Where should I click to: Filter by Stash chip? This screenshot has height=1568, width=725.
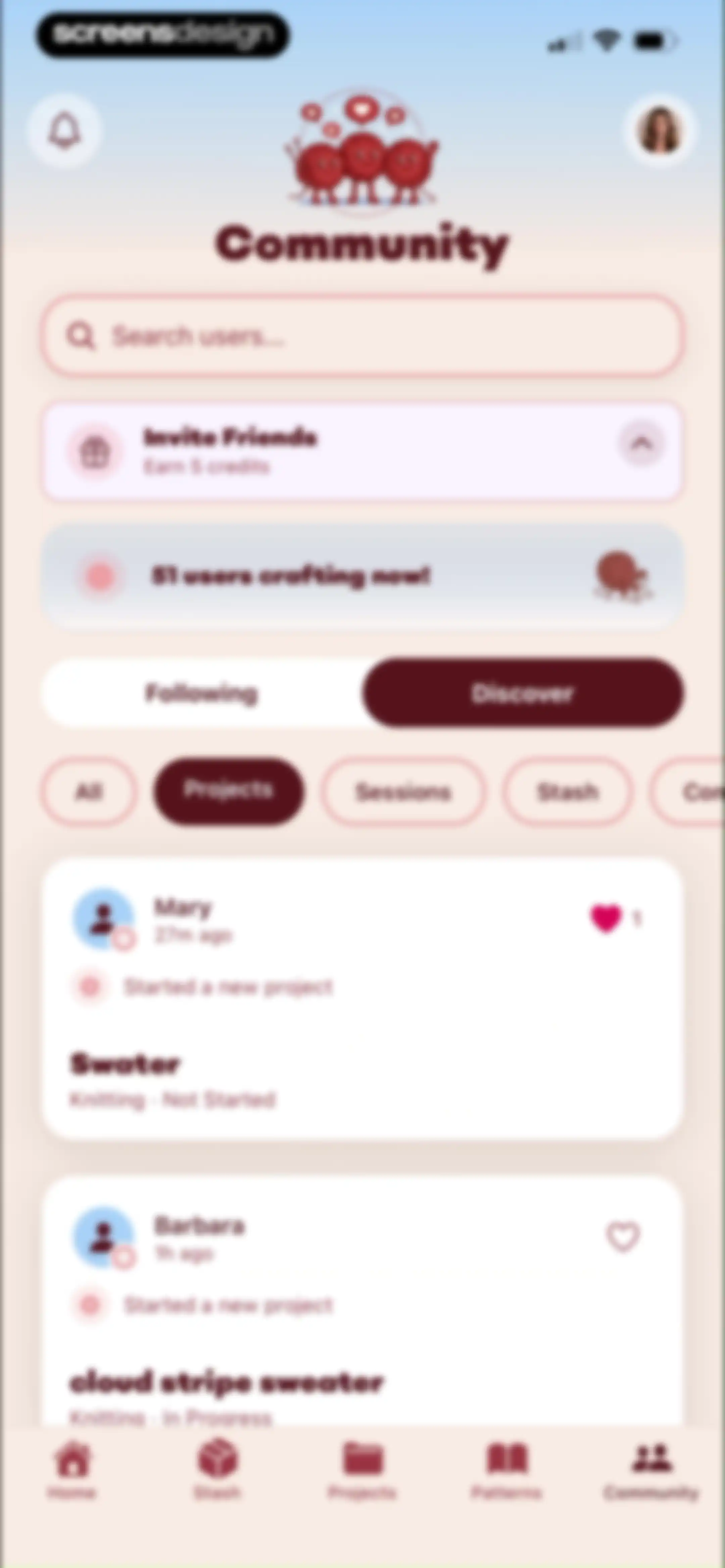click(x=567, y=791)
